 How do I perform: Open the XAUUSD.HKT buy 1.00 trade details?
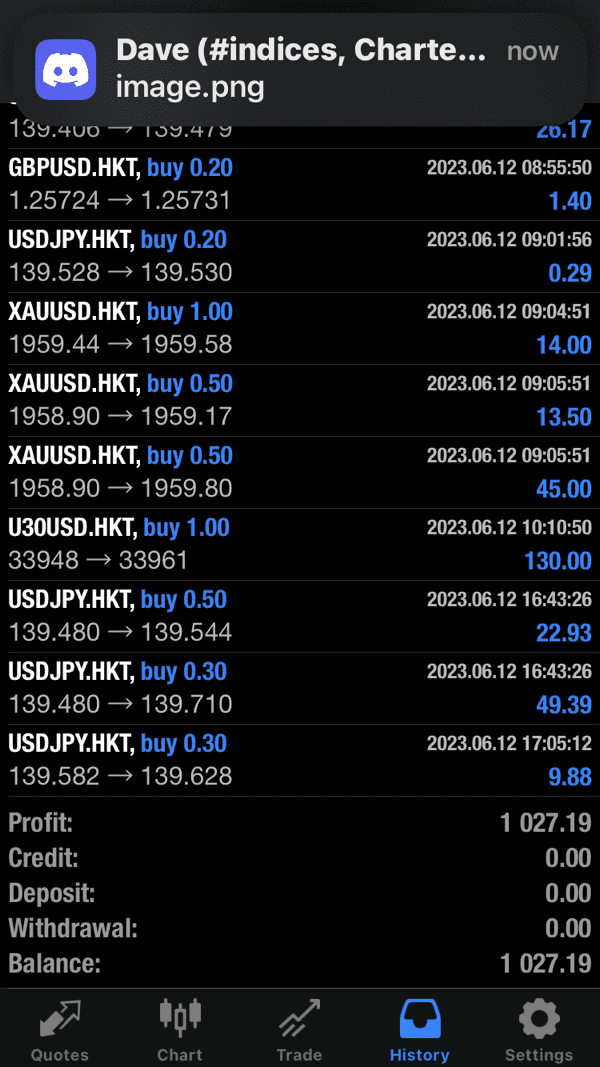coord(300,329)
